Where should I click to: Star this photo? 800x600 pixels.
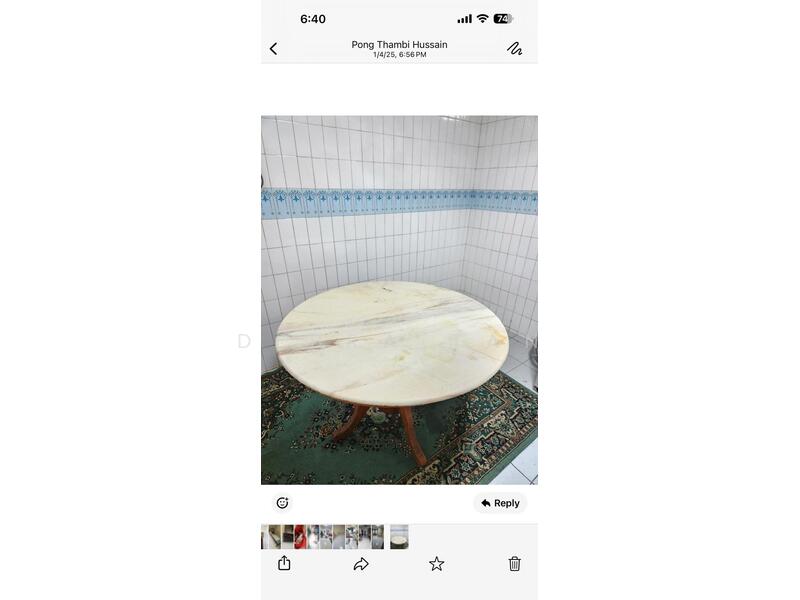[436, 564]
